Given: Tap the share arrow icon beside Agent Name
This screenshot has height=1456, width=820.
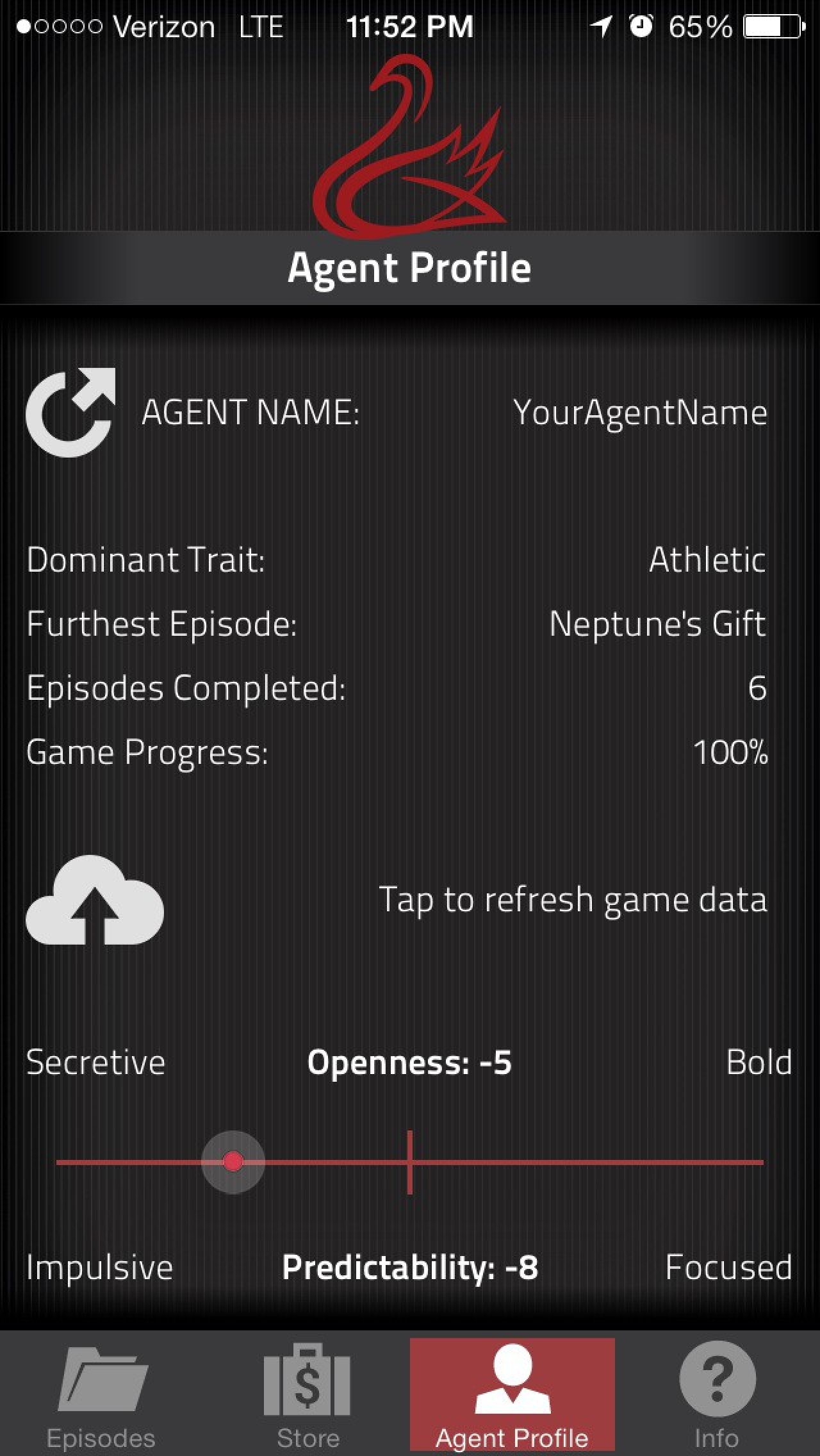Looking at the screenshot, I should (x=70, y=412).
